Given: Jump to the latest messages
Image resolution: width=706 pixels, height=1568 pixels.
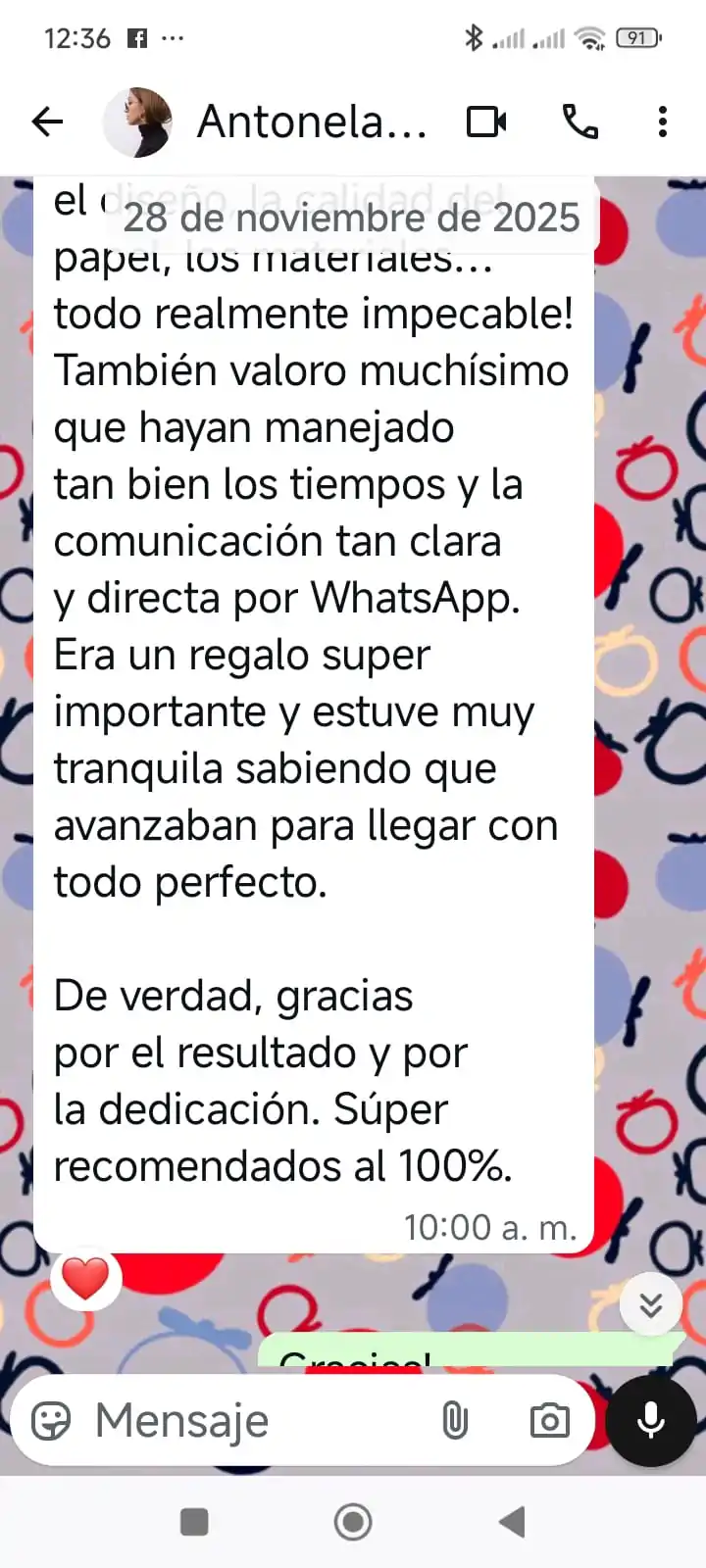Looking at the screenshot, I should (651, 1304).
